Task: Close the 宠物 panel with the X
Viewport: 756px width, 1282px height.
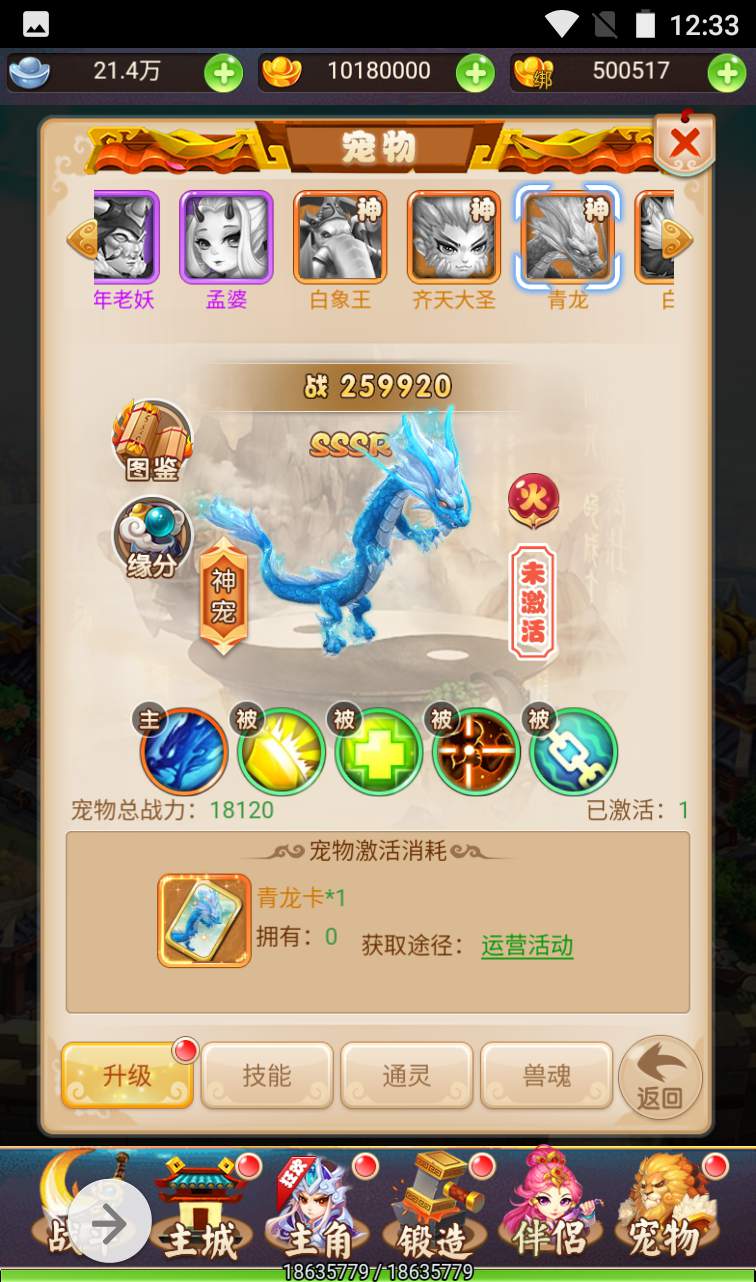Action: [685, 144]
